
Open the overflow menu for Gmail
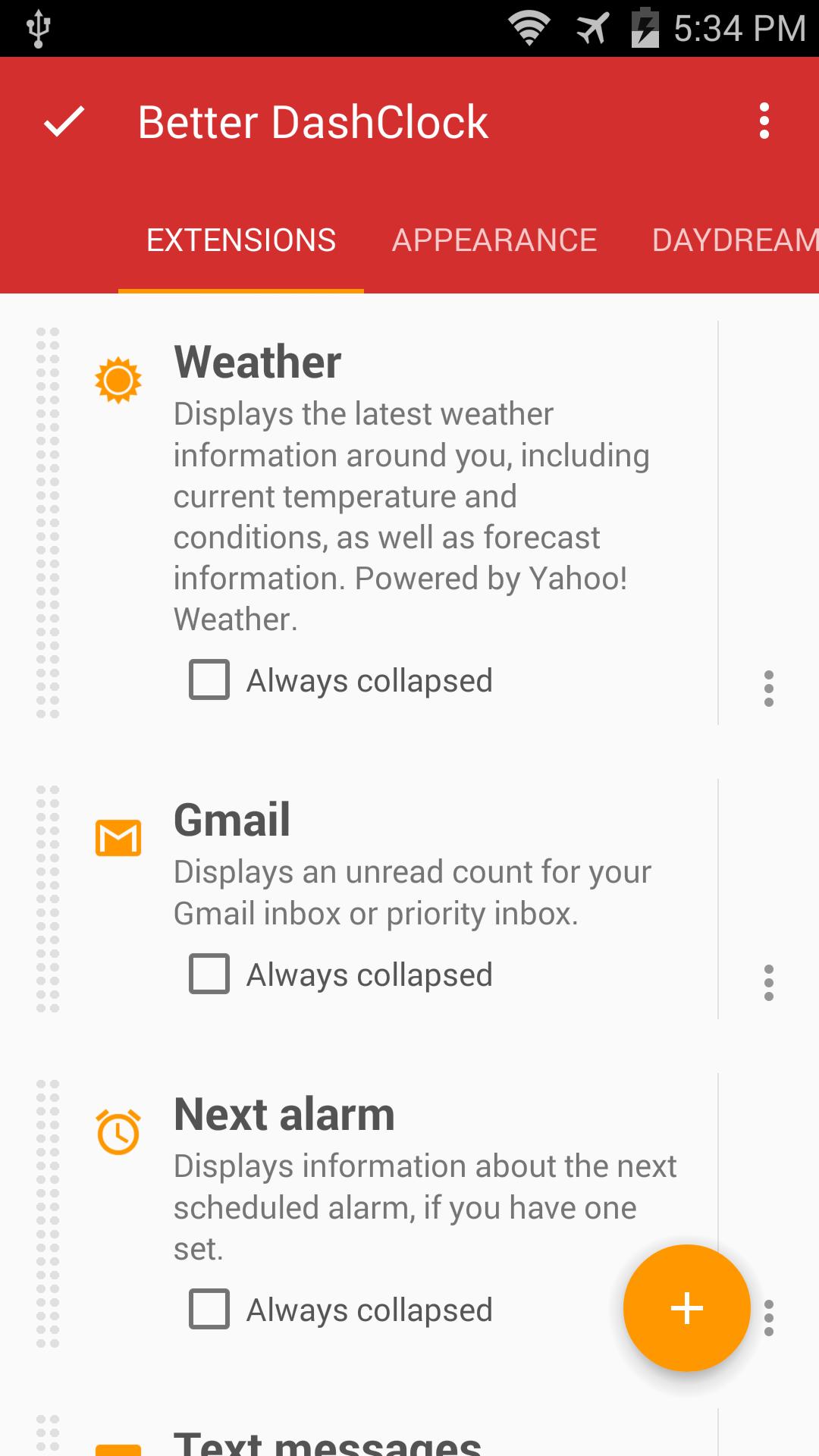click(768, 983)
